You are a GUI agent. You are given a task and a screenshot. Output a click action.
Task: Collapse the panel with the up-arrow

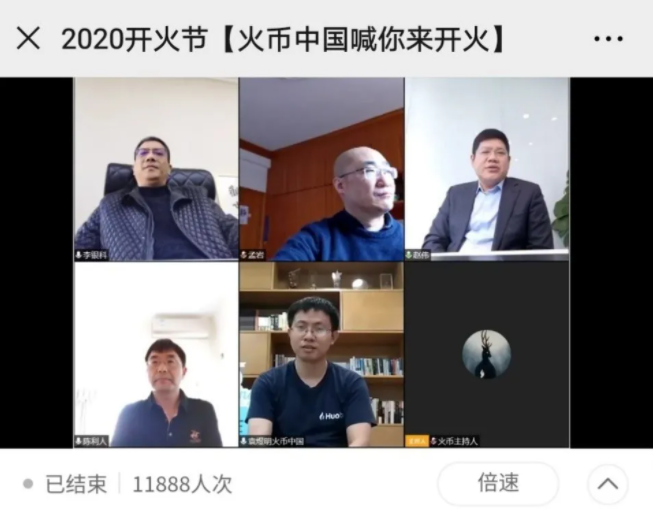(x=607, y=484)
